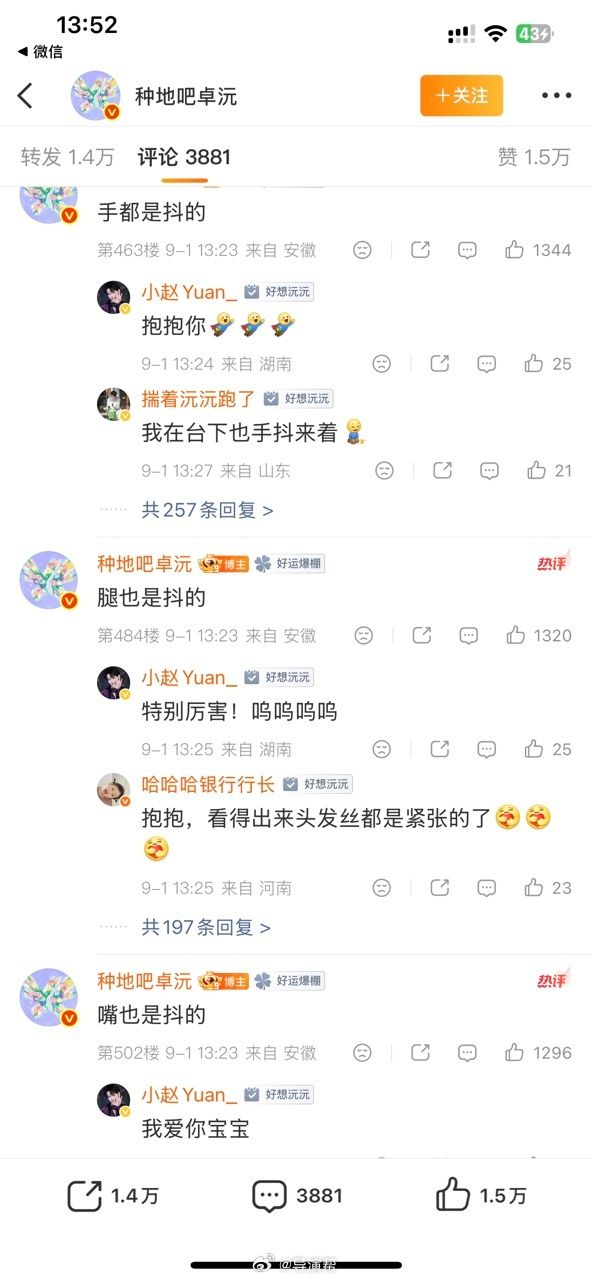The height and width of the screenshot is (1280, 592).
Task: Open 种地吧卓沅's avatar in the header
Action: (x=96, y=96)
